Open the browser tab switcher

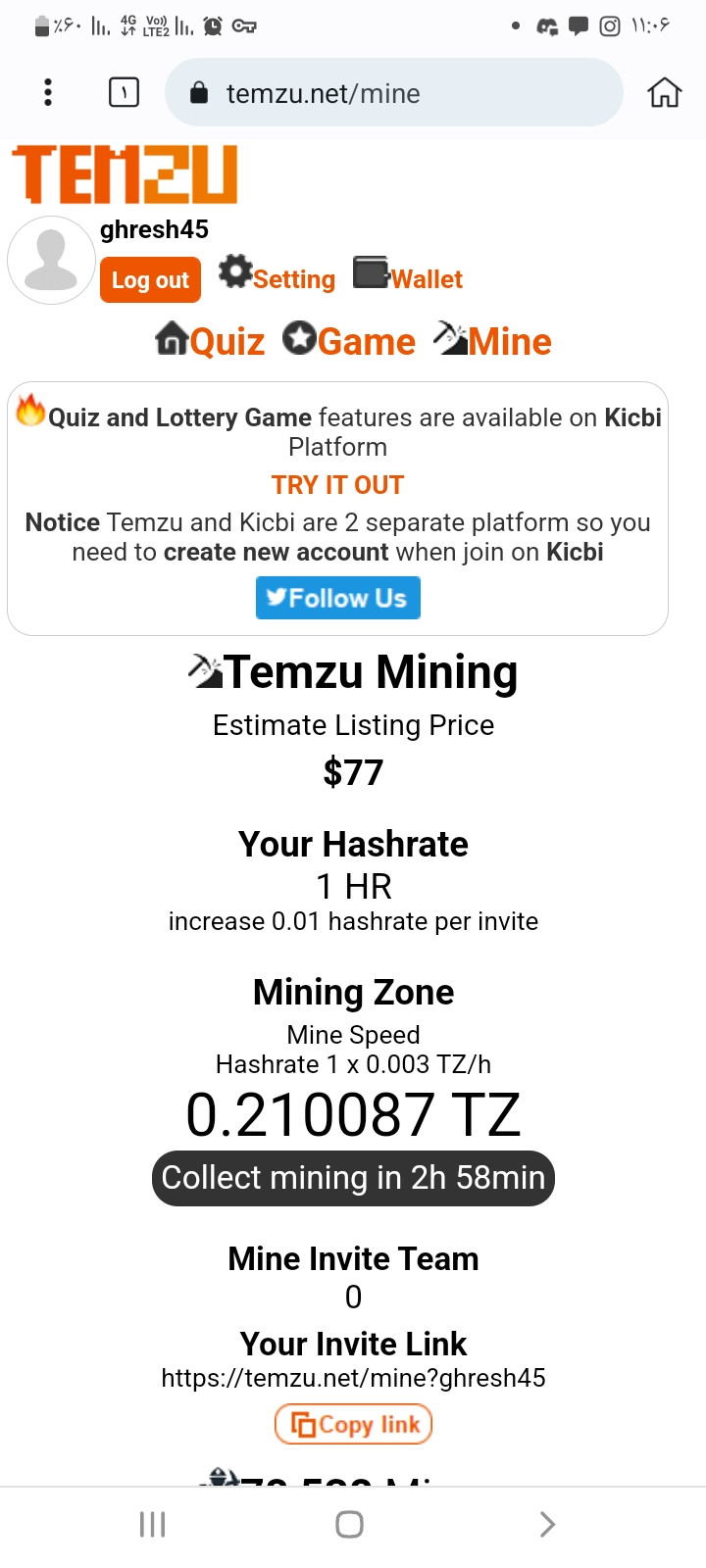coord(124,93)
